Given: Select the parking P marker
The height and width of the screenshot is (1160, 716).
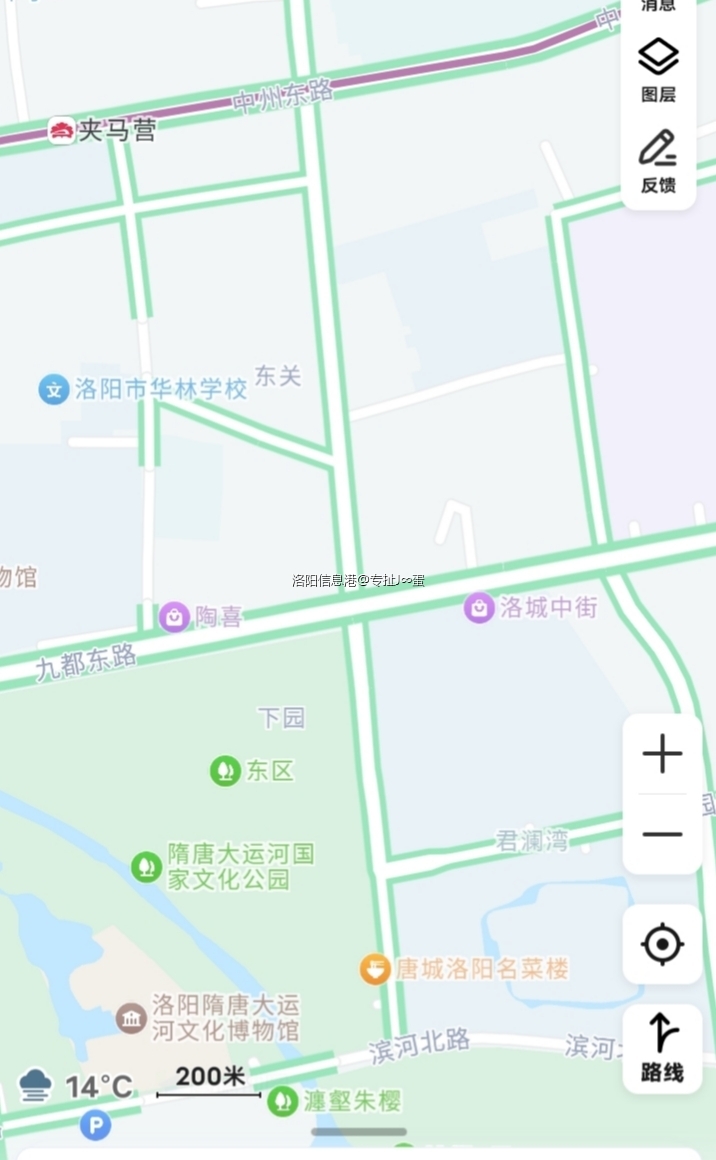Looking at the screenshot, I should tap(95, 1125).
